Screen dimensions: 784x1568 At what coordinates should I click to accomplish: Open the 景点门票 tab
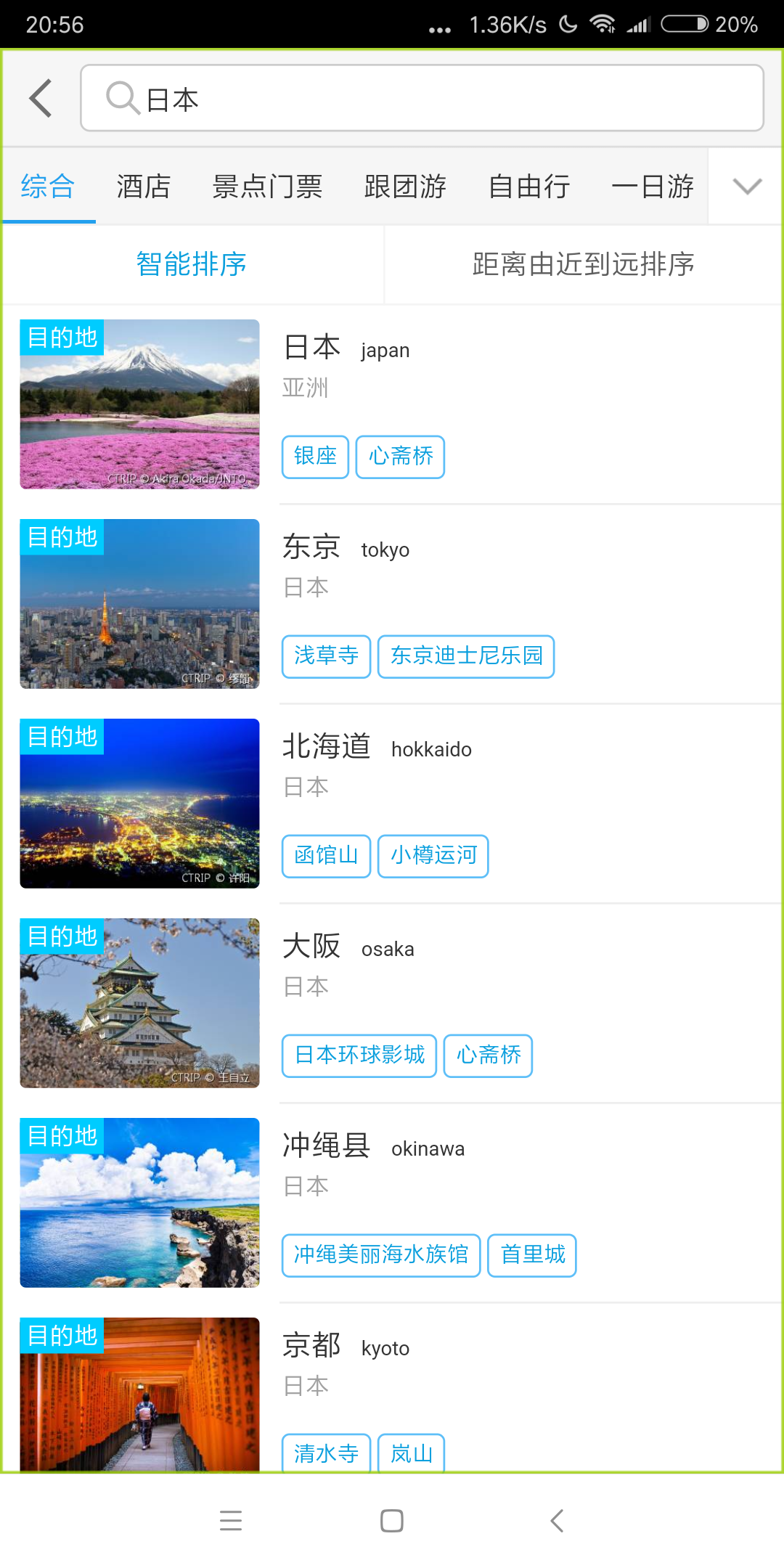(267, 187)
